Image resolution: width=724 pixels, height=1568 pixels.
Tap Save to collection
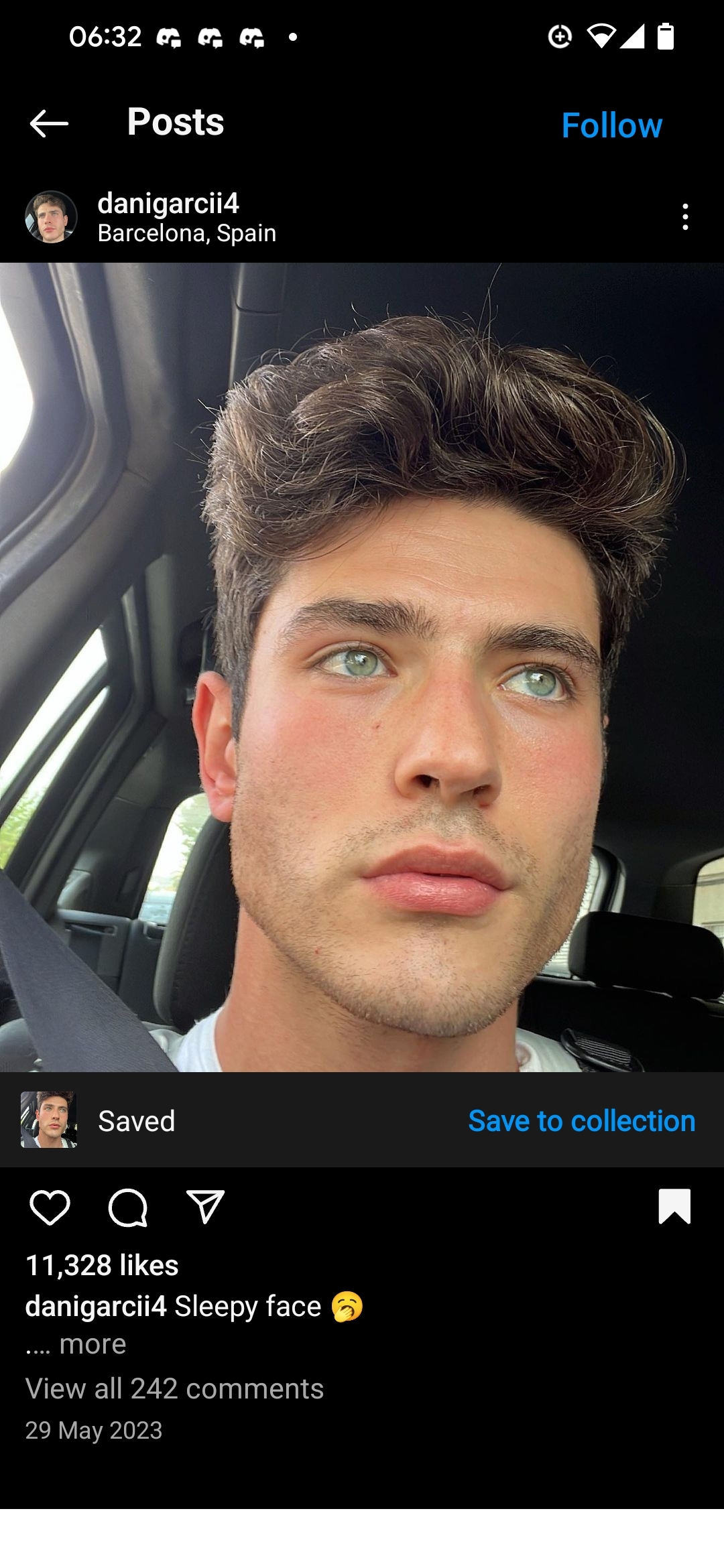(x=581, y=1121)
